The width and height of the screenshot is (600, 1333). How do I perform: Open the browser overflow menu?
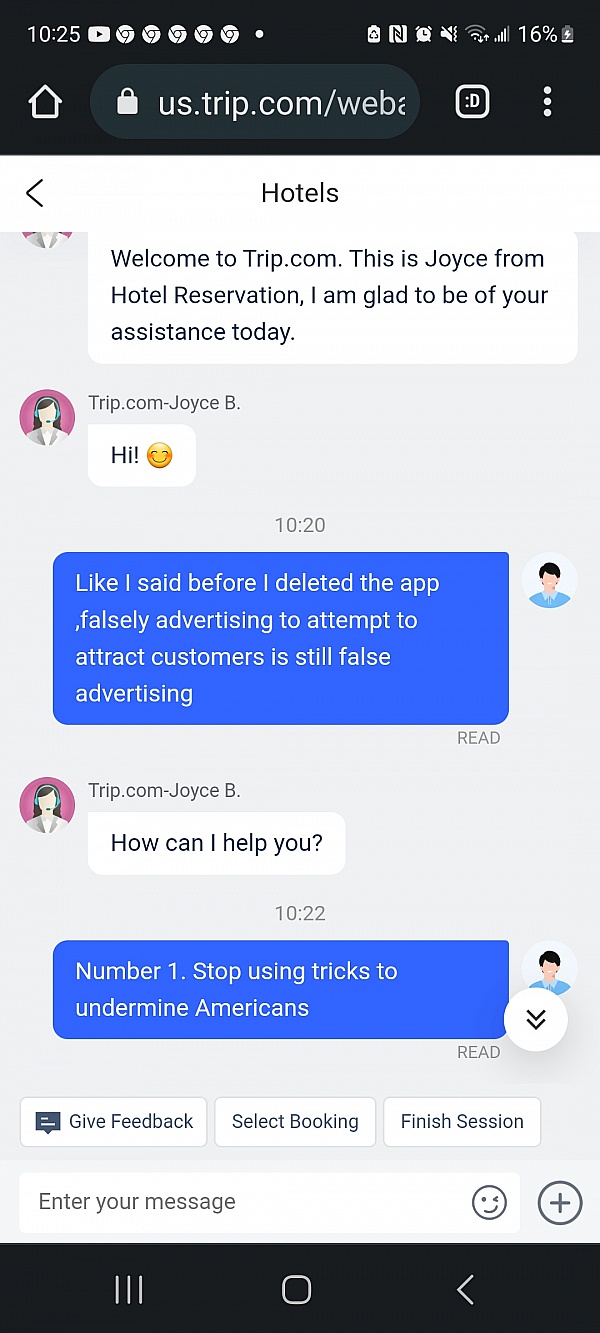point(547,102)
